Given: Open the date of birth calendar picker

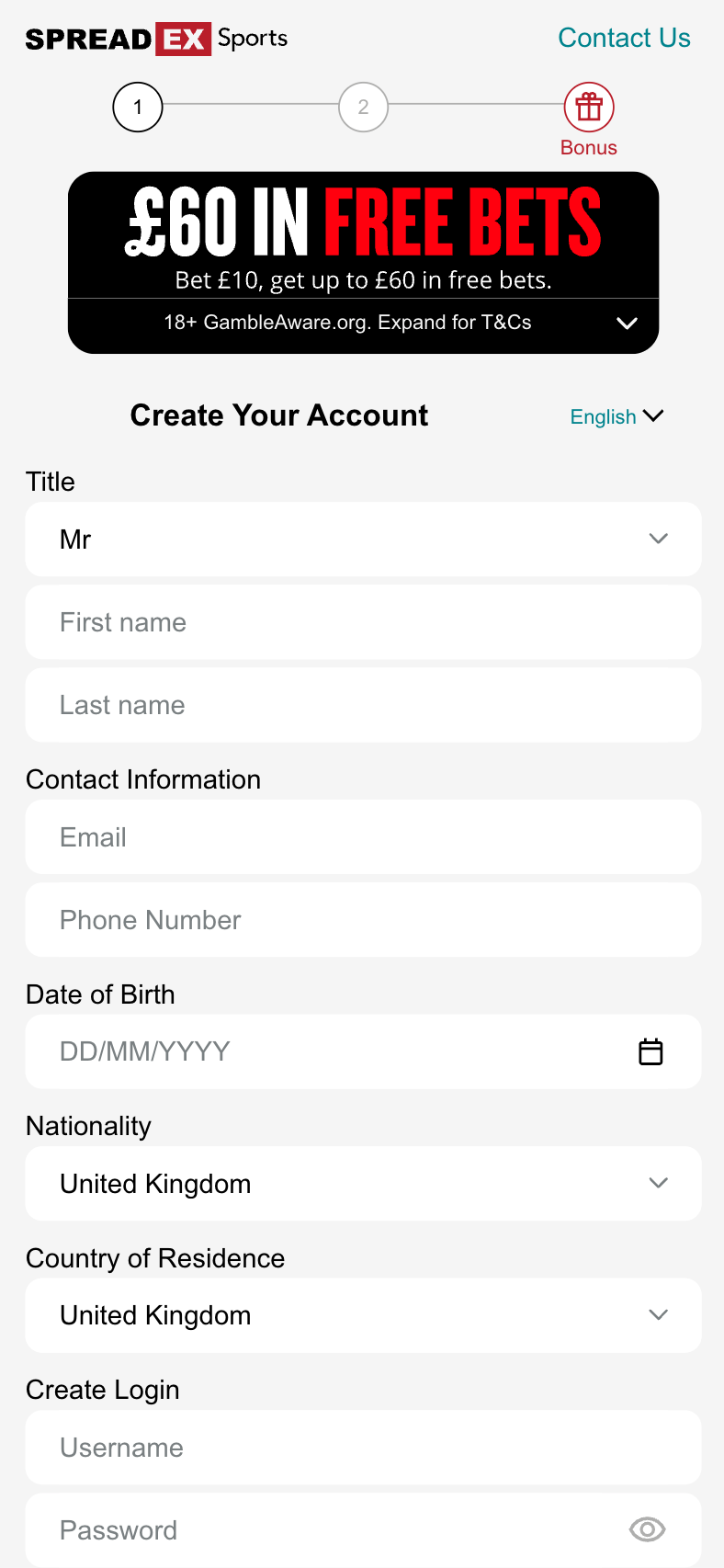Looking at the screenshot, I should (x=650, y=1051).
